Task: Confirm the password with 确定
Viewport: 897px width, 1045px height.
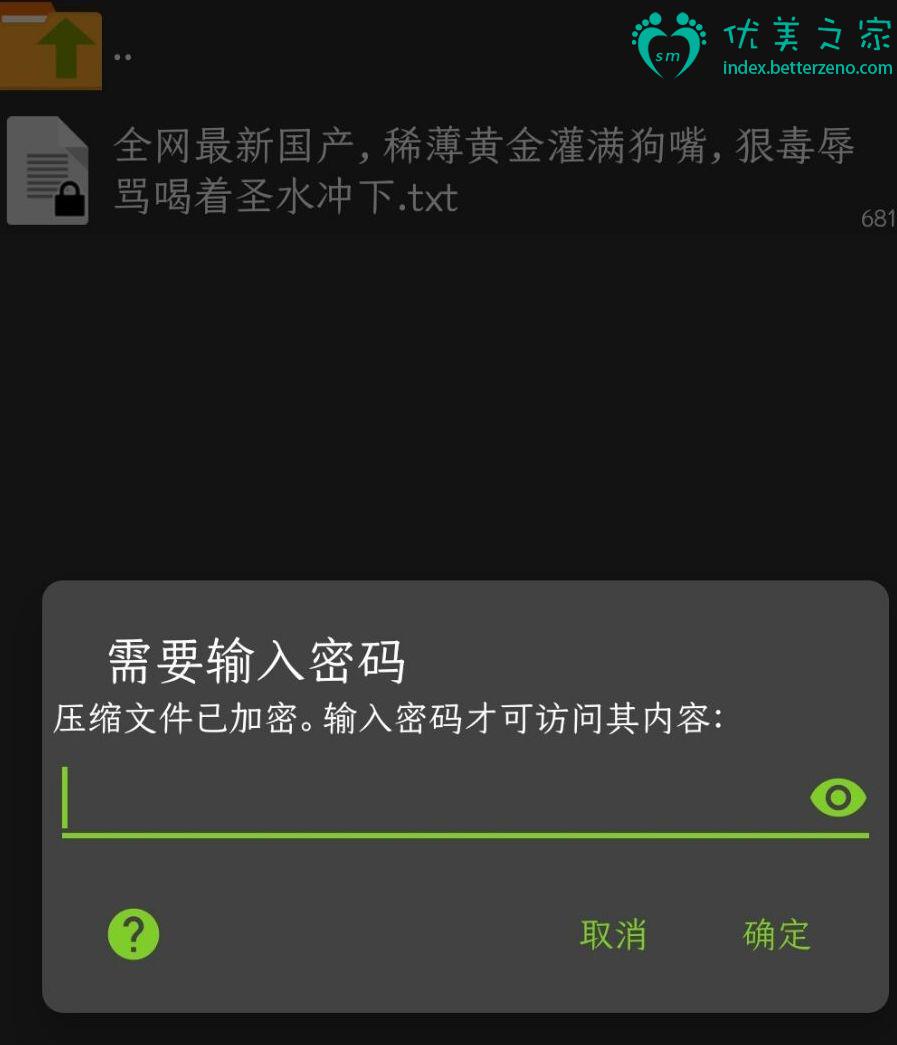Action: click(x=776, y=935)
